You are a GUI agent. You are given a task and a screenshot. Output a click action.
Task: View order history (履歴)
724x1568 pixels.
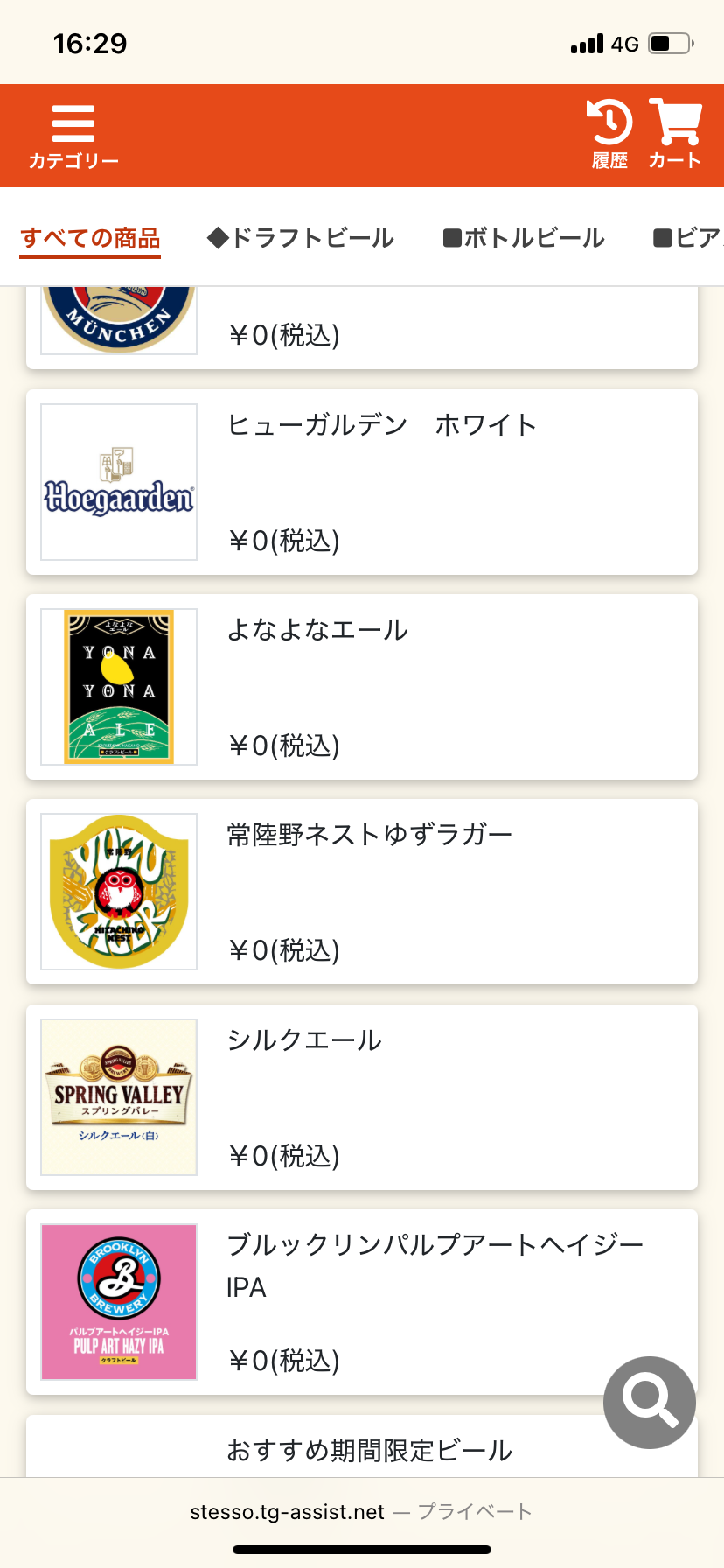[x=609, y=134]
